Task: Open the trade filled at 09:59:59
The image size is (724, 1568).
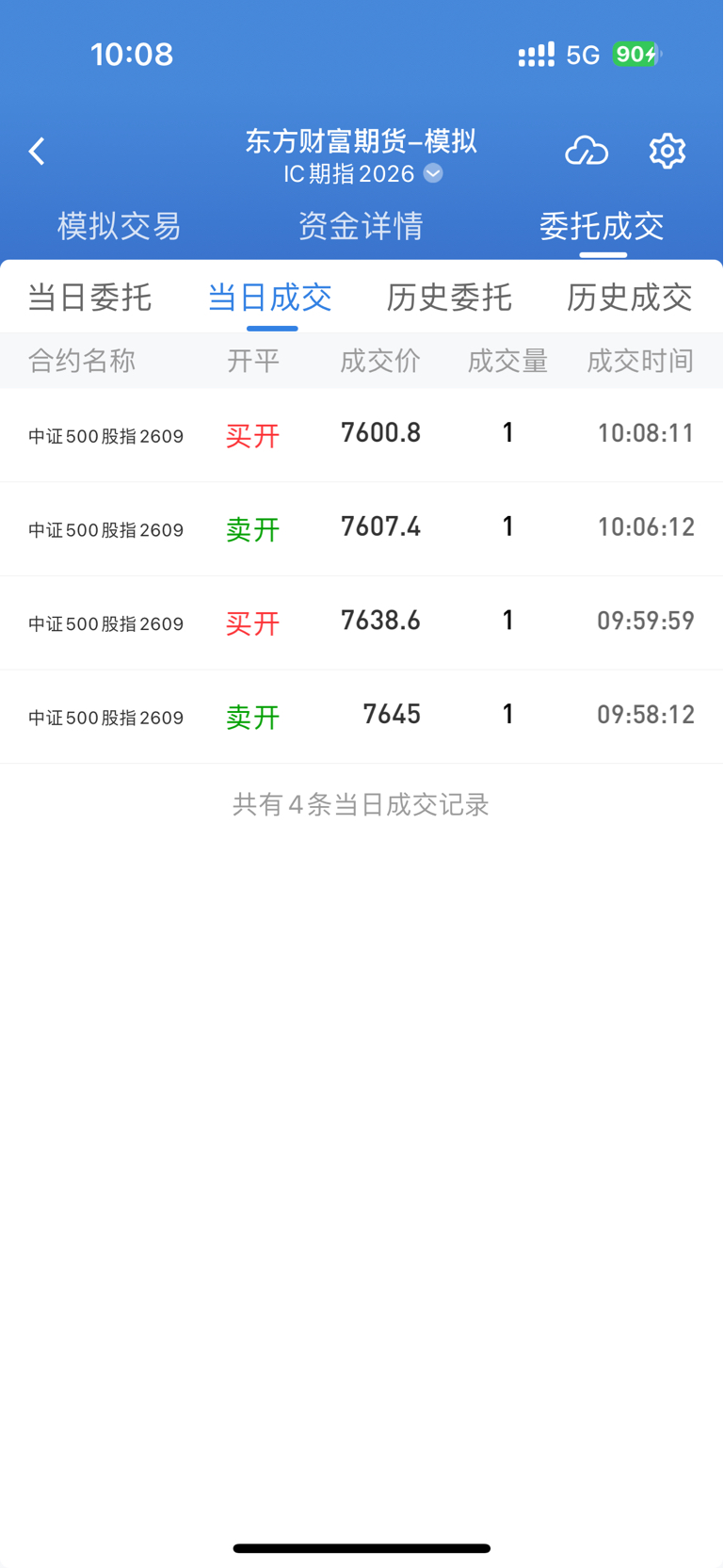Action: (x=362, y=623)
